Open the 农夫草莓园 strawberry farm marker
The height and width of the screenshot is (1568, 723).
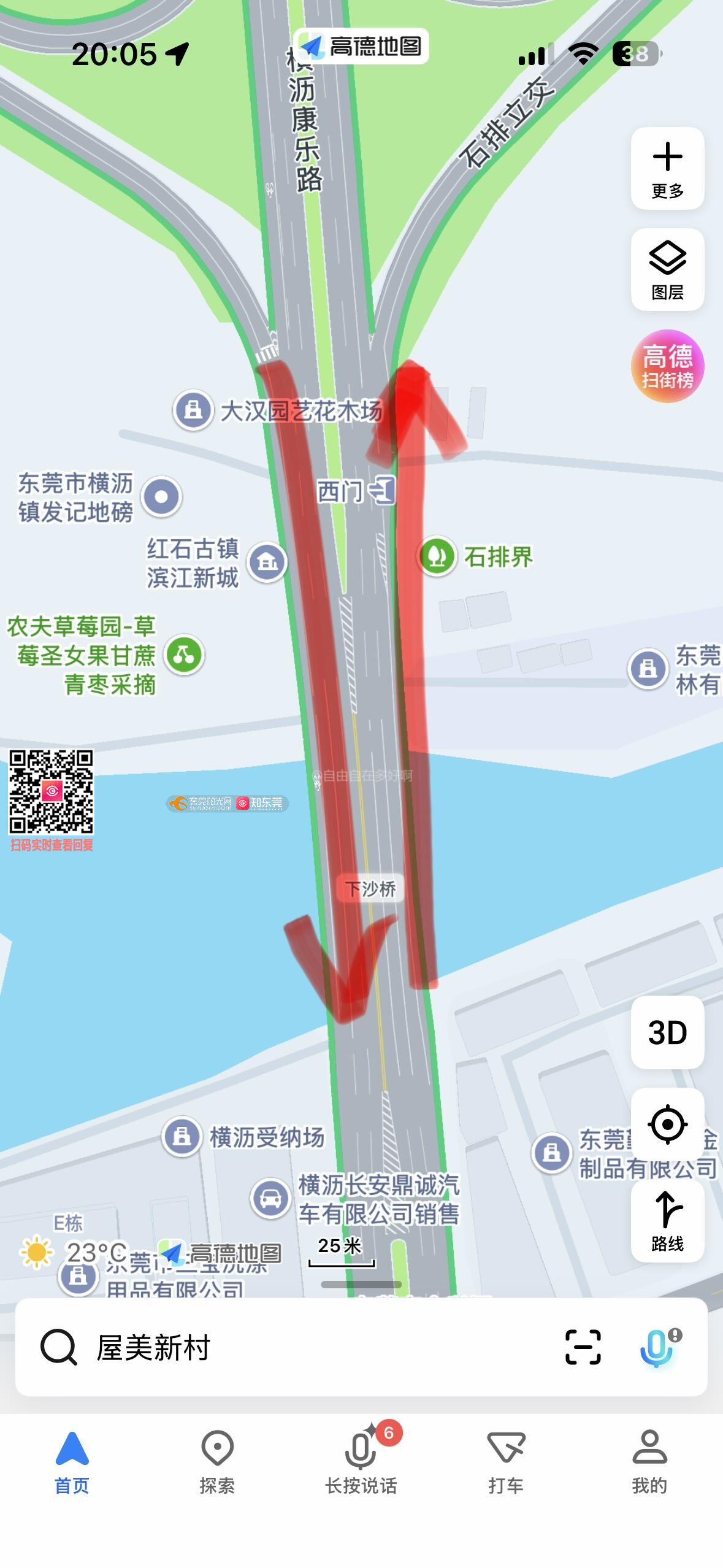185,655
